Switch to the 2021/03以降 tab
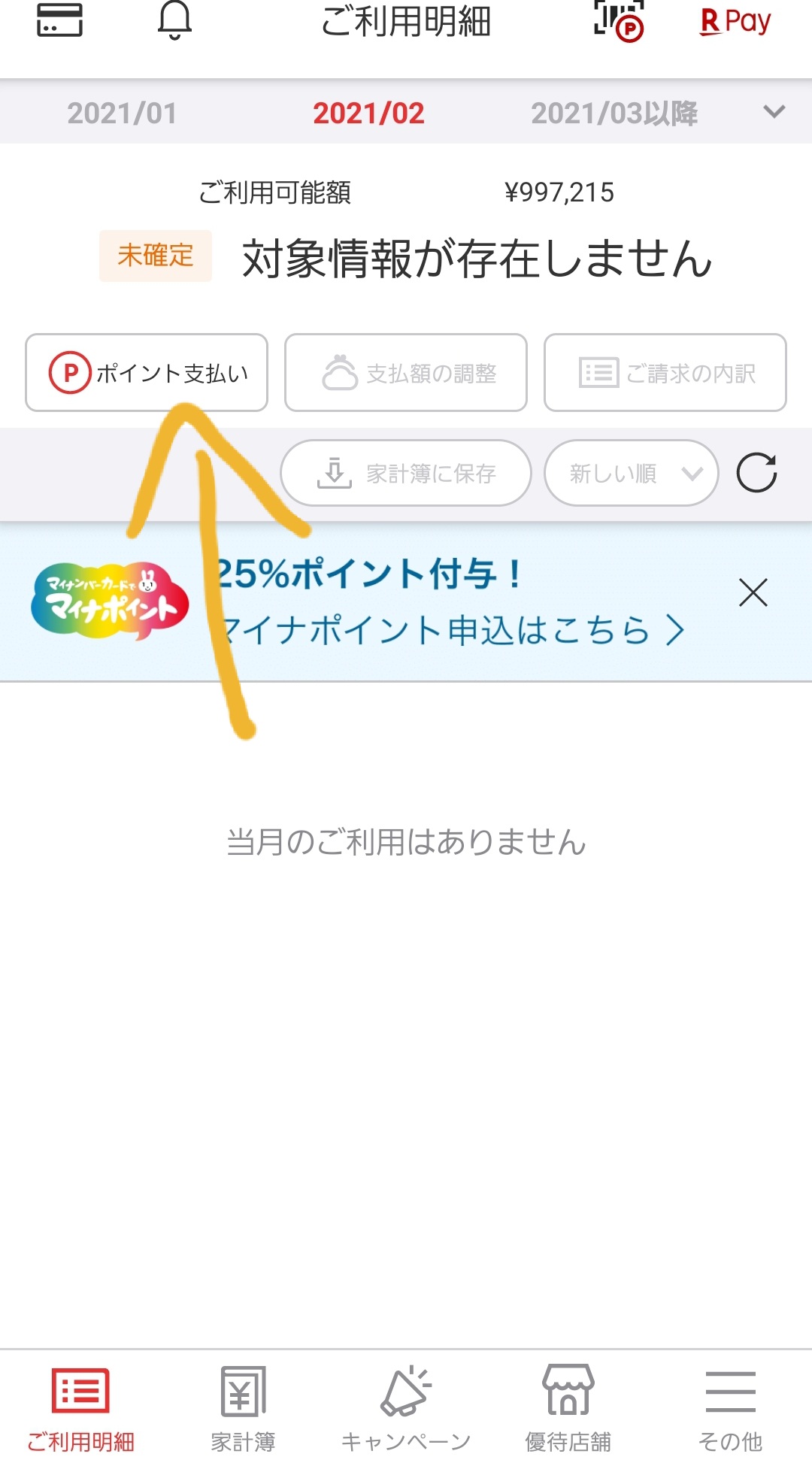The width and height of the screenshot is (812, 1460). point(614,114)
